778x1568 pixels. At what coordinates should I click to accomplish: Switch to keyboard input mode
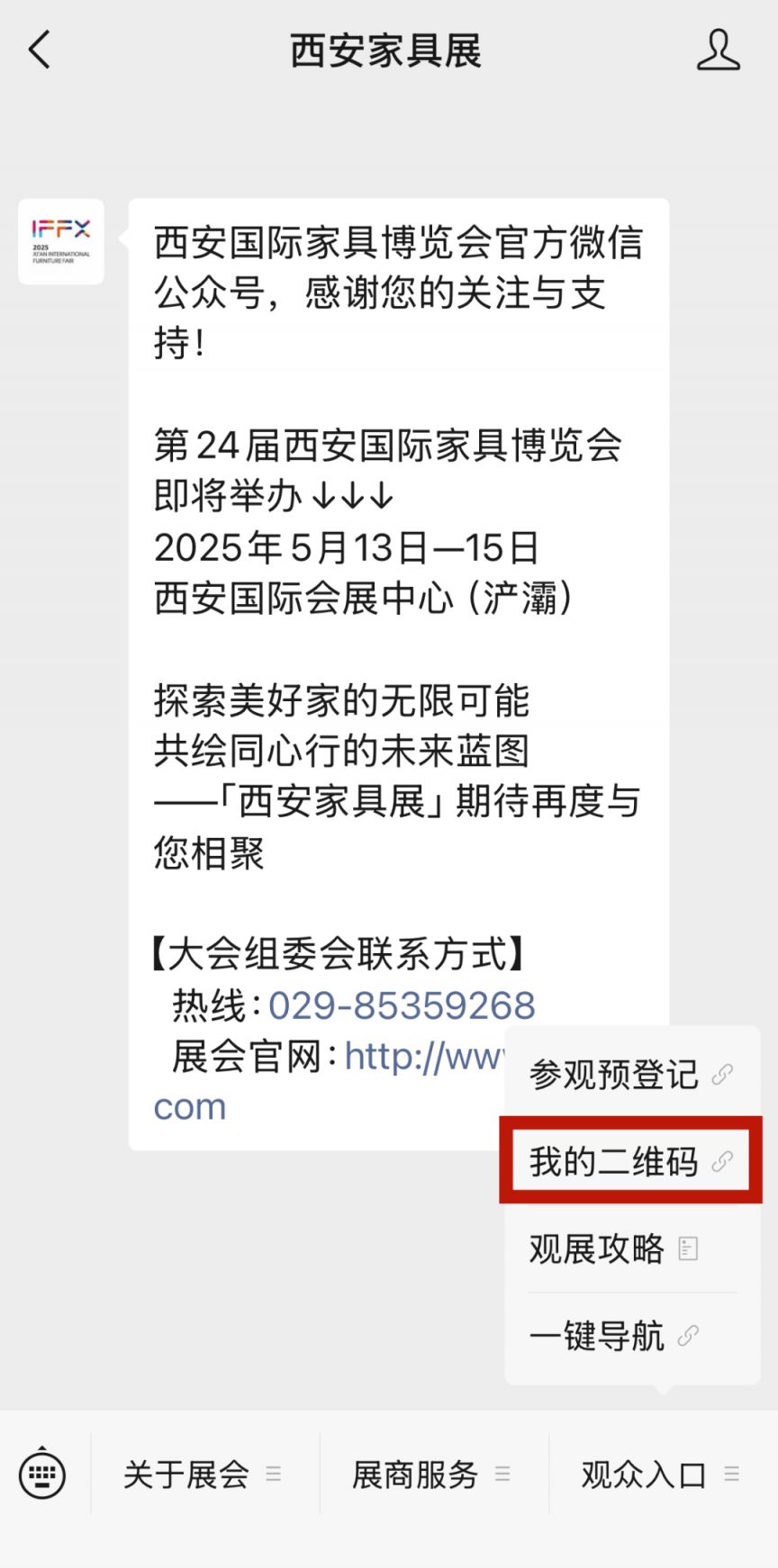click(x=42, y=1473)
